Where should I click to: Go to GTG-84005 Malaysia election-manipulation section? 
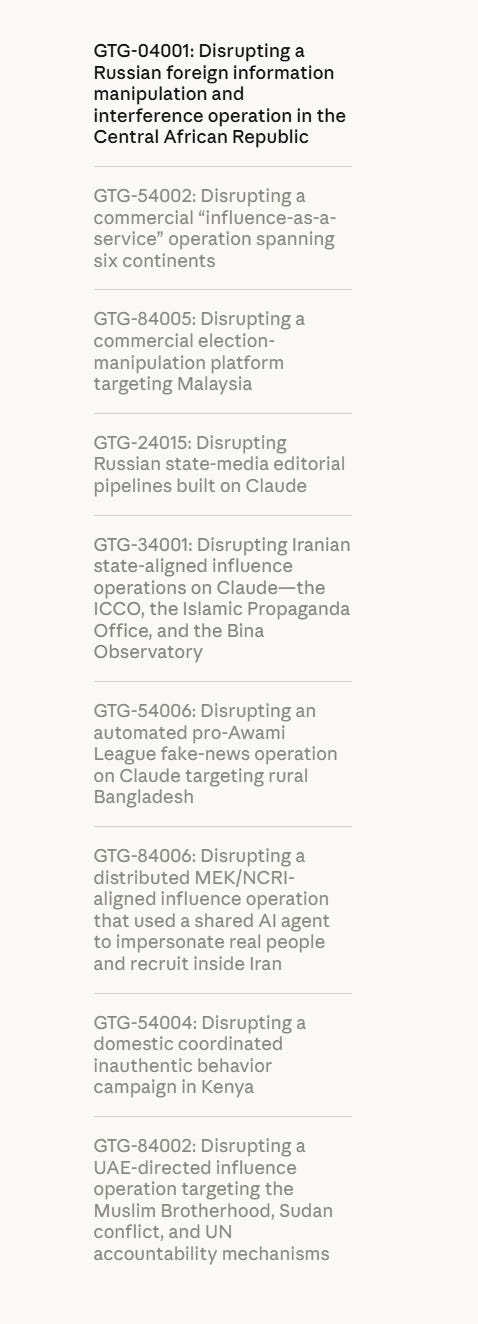[x=199, y=351]
